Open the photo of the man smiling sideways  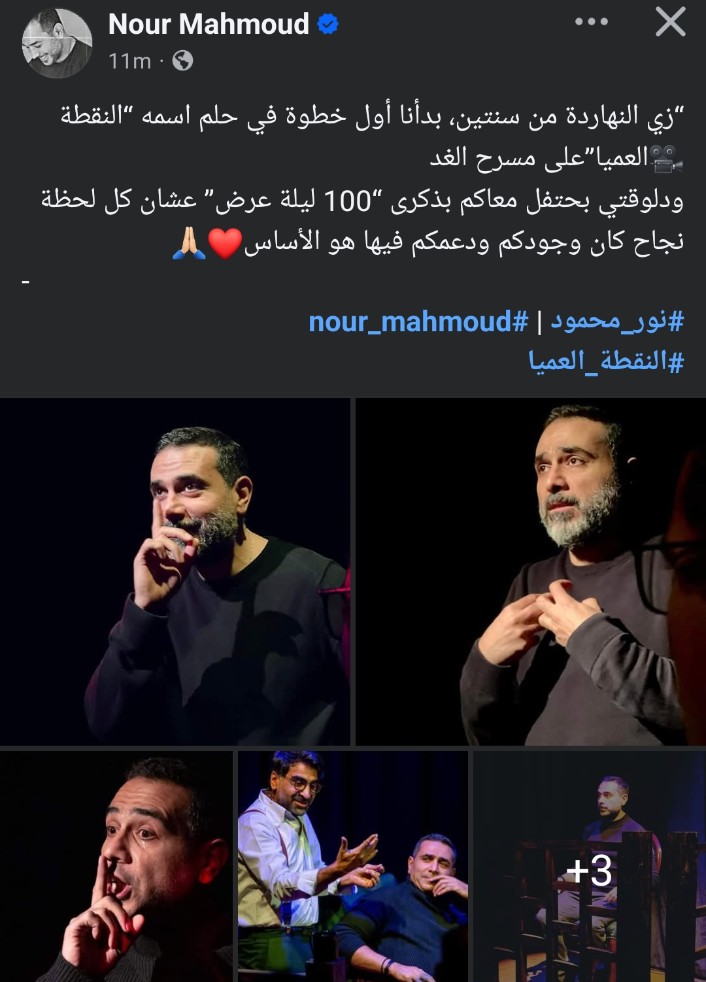click(175, 571)
